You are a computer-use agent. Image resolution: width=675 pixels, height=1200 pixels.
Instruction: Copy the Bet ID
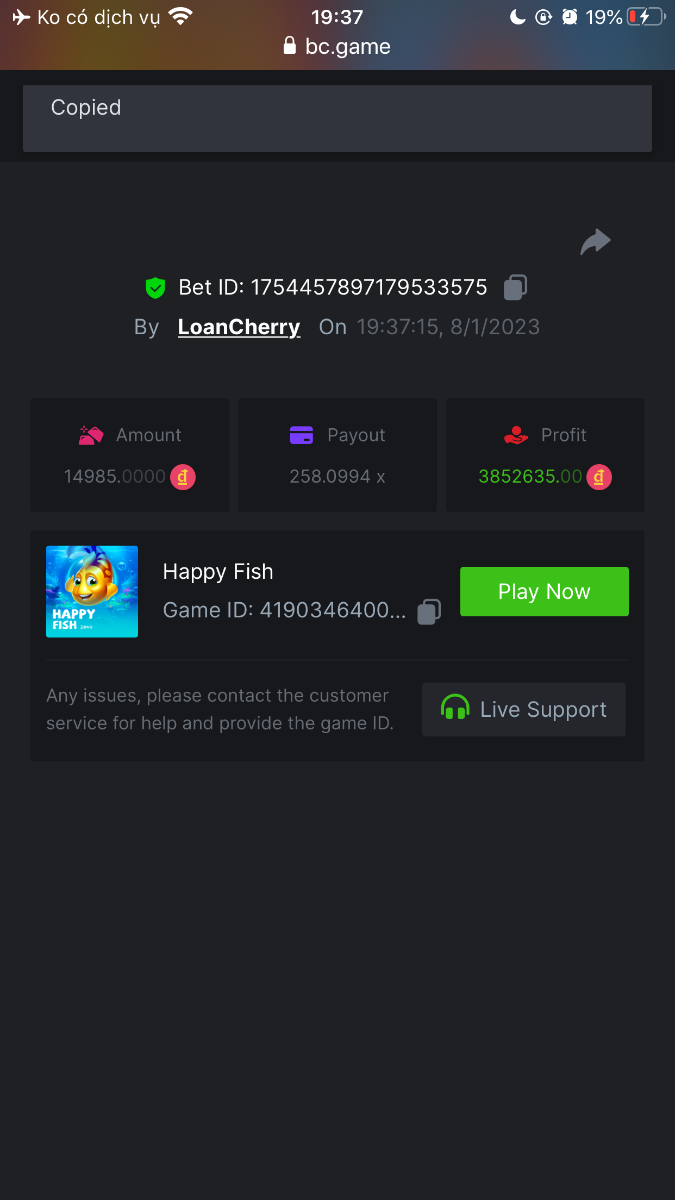tap(515, 288)
